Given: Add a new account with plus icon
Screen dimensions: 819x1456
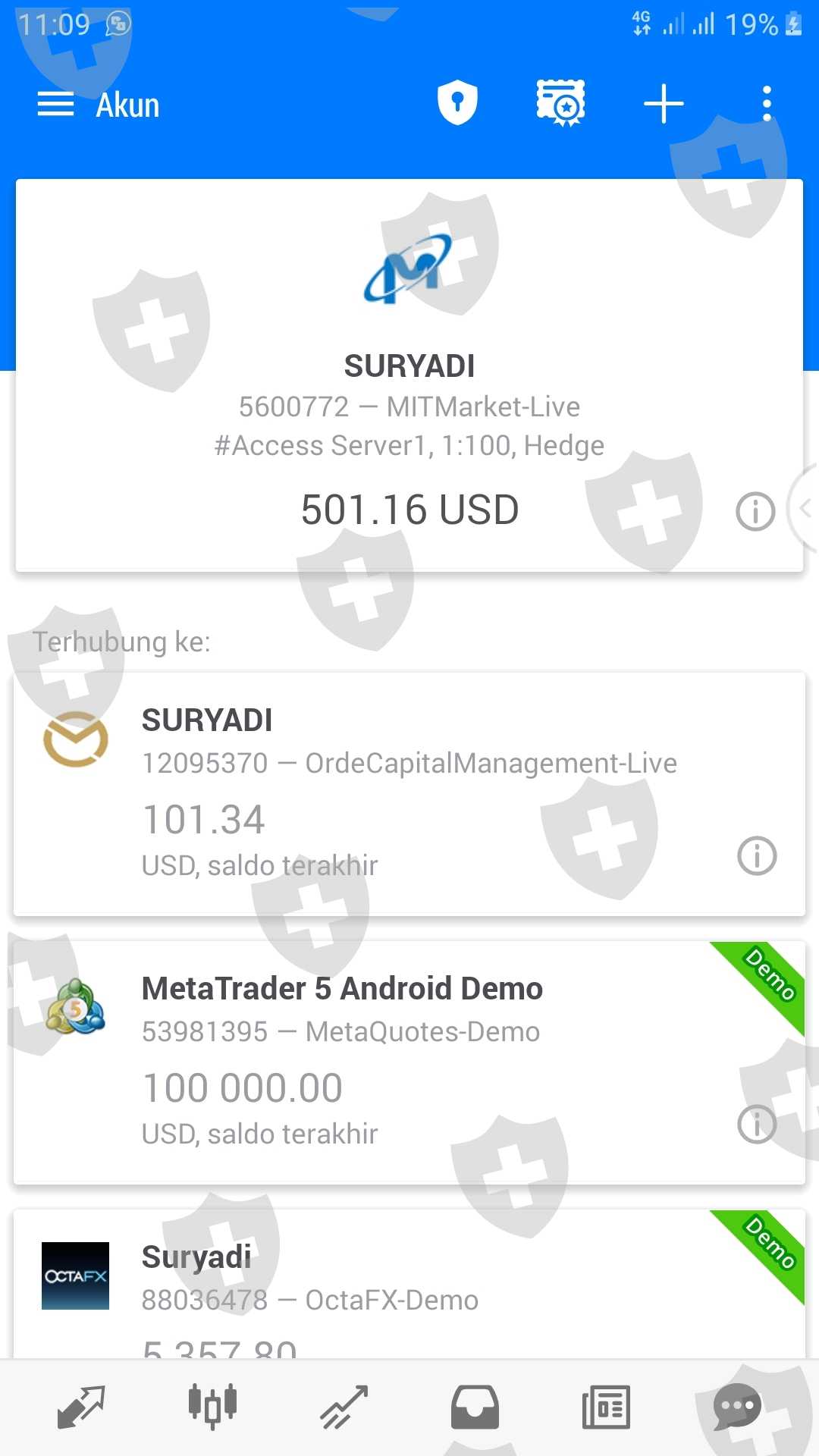Looking at the screenshot, I should [664, 104].
